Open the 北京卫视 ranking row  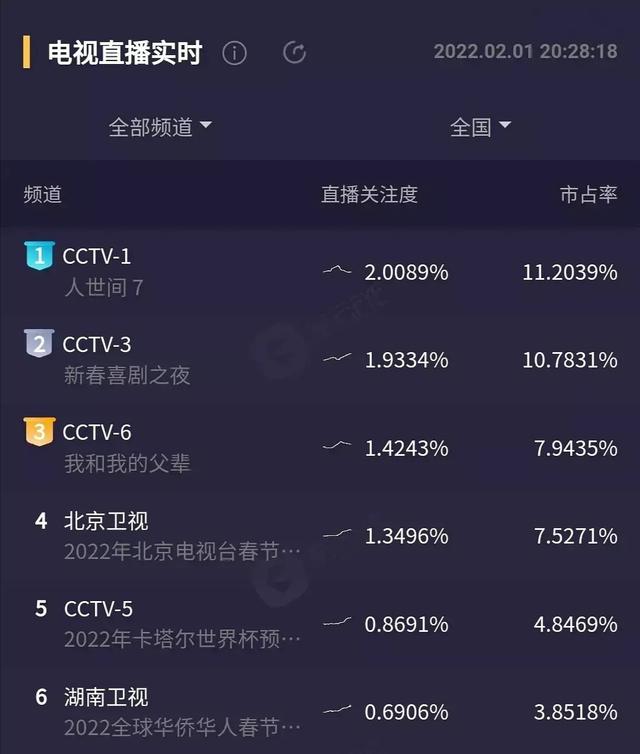pos(320,536)
